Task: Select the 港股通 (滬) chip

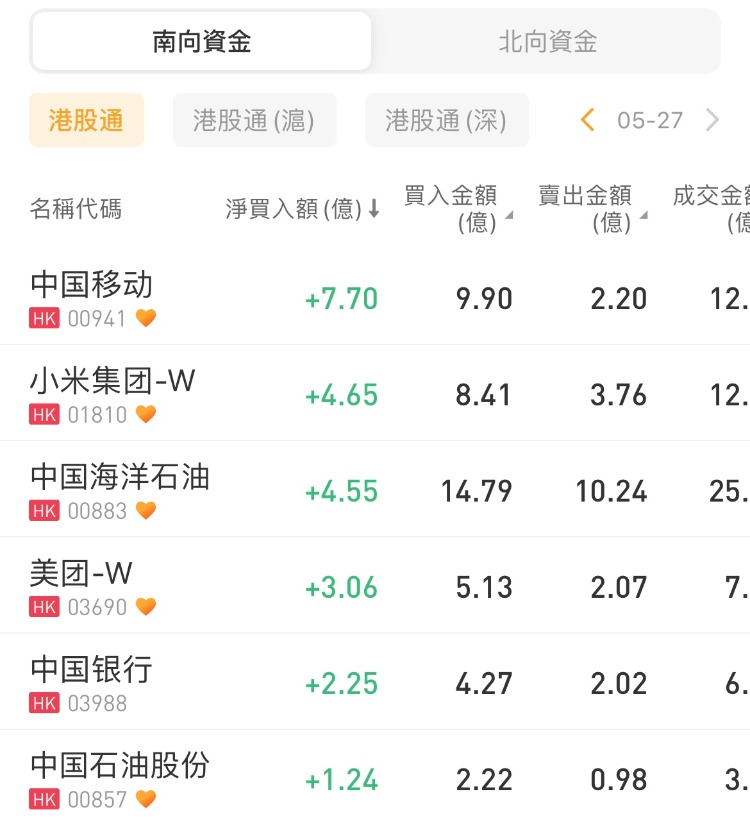Action: [x=254, y=121]
